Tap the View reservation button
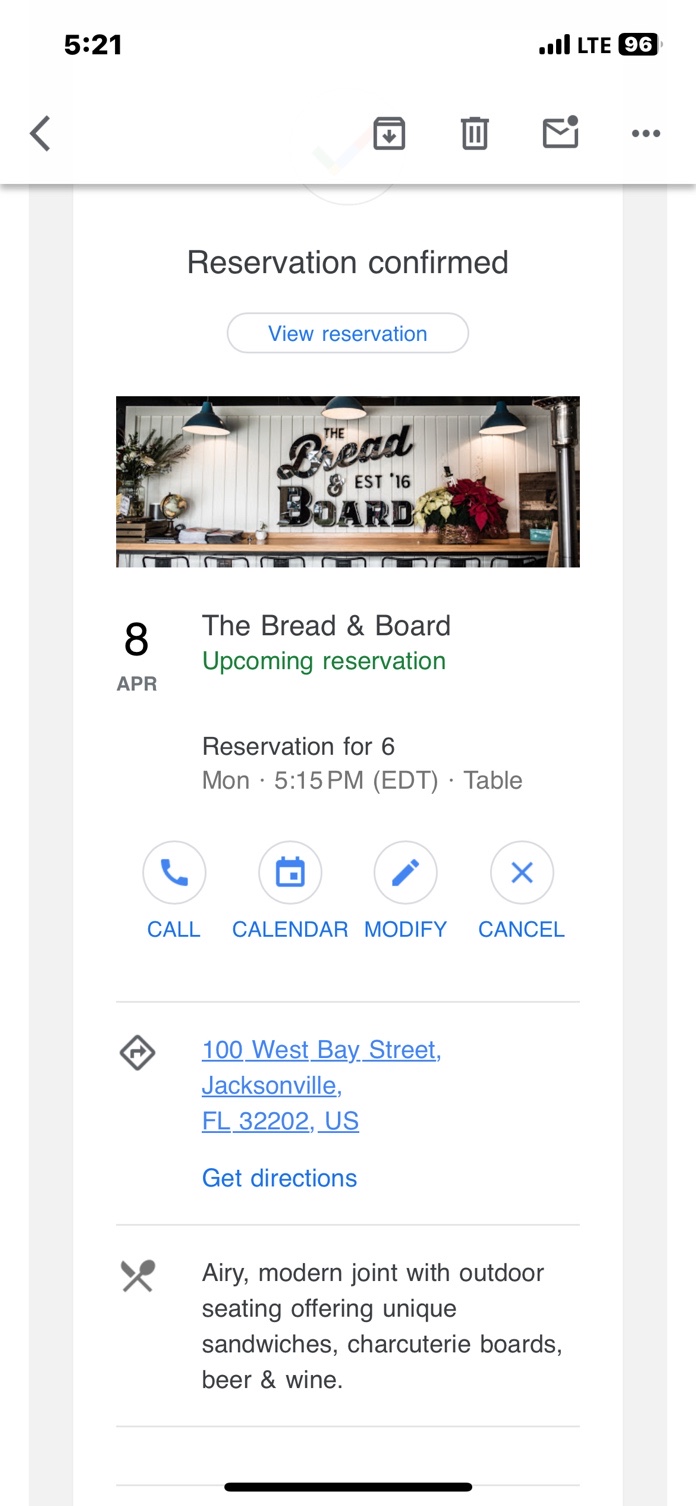This screenshot has height=1506, width=696. (x=348, y=333)
